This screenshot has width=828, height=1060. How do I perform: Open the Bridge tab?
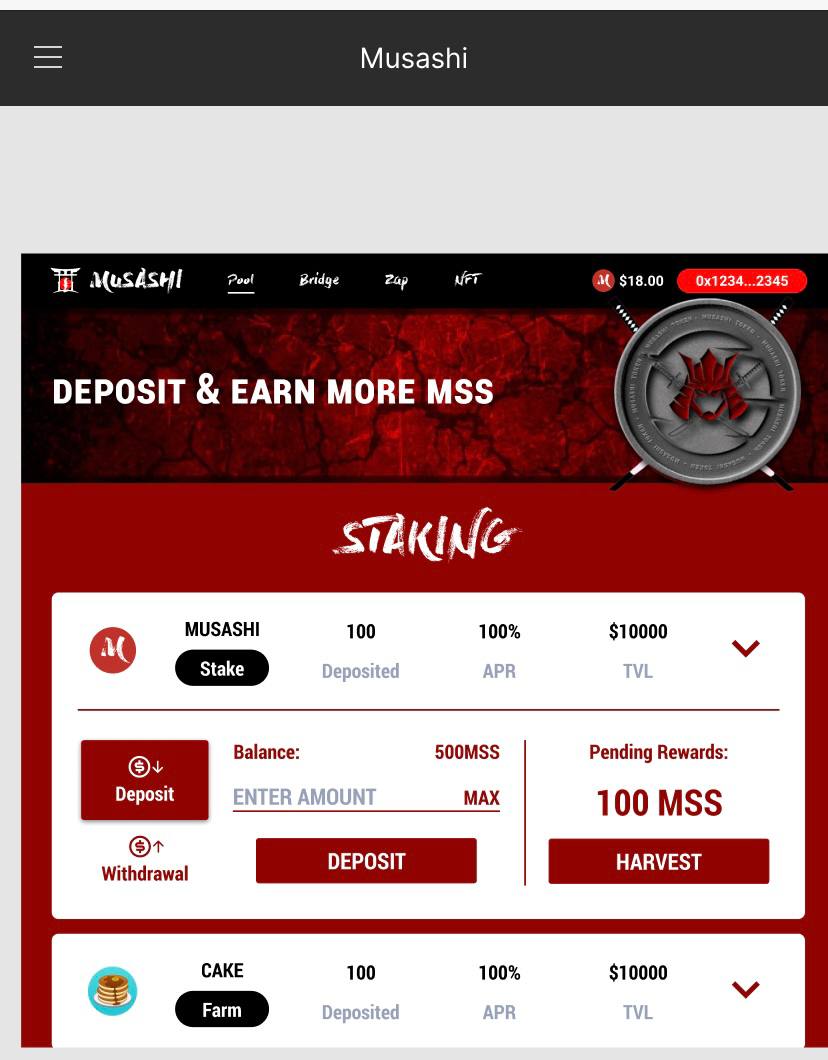click(x=319, y=280)
